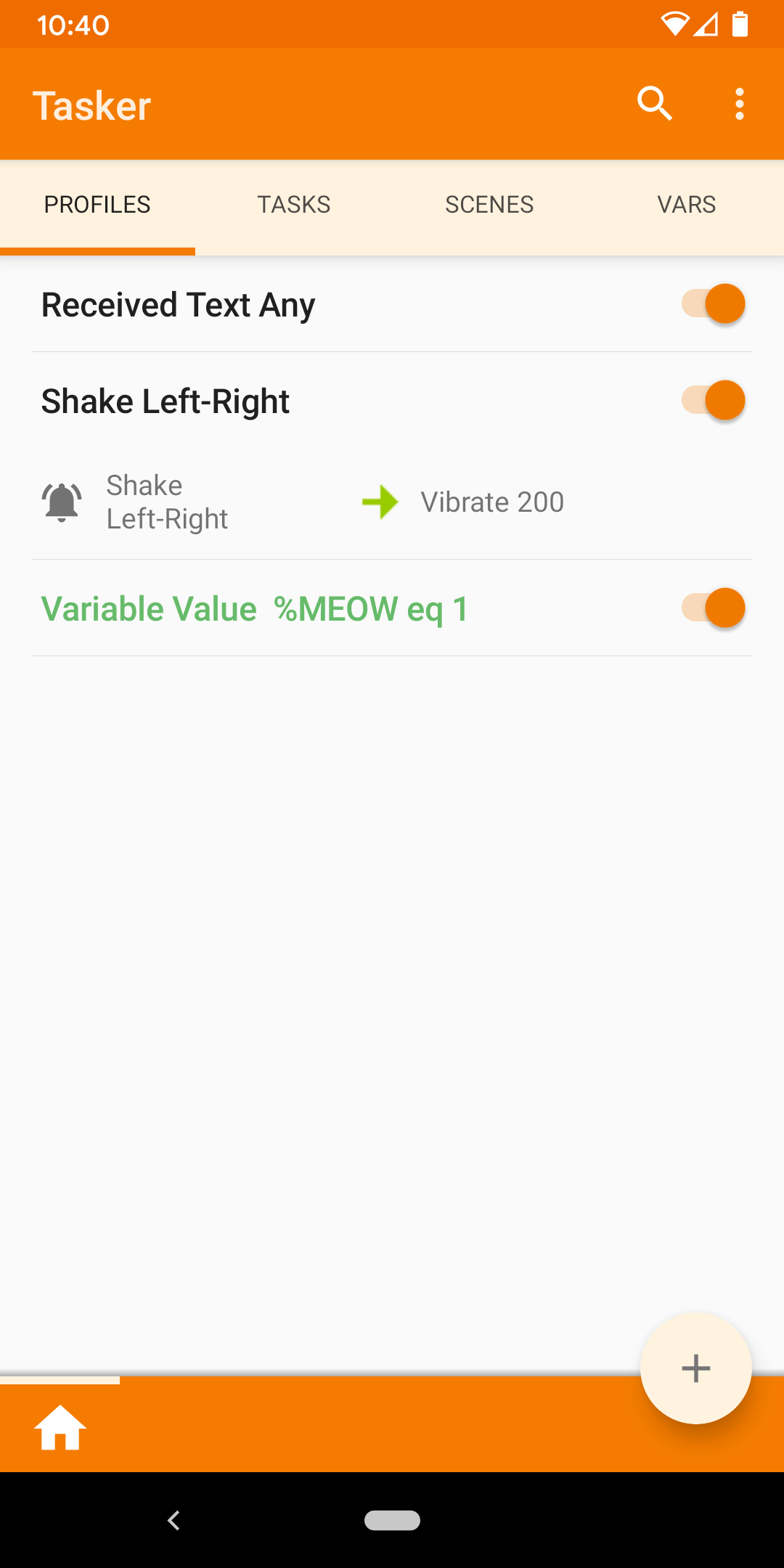Add a new profile with the plus button
The image size is (784, 1568).
(695, 1368)
